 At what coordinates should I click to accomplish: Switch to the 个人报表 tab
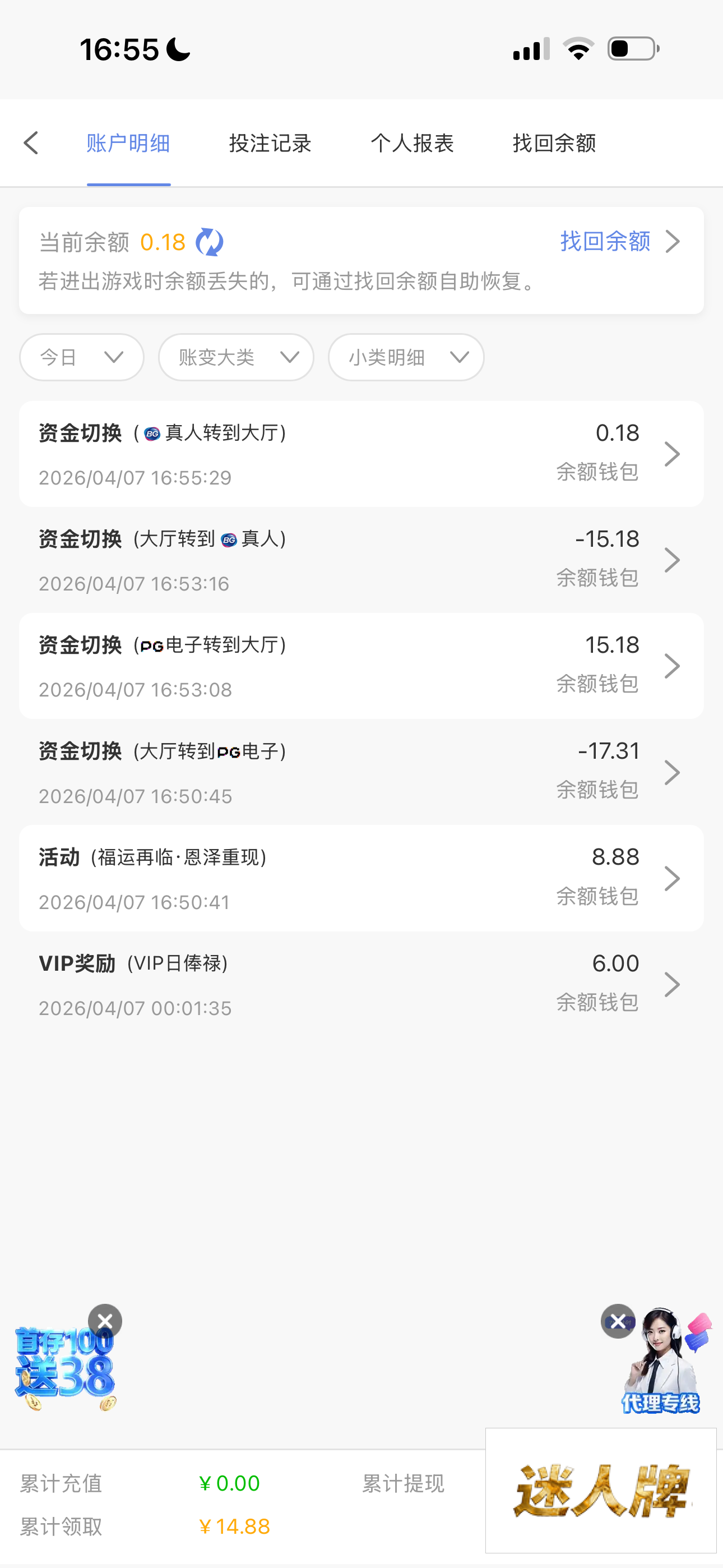412,144
